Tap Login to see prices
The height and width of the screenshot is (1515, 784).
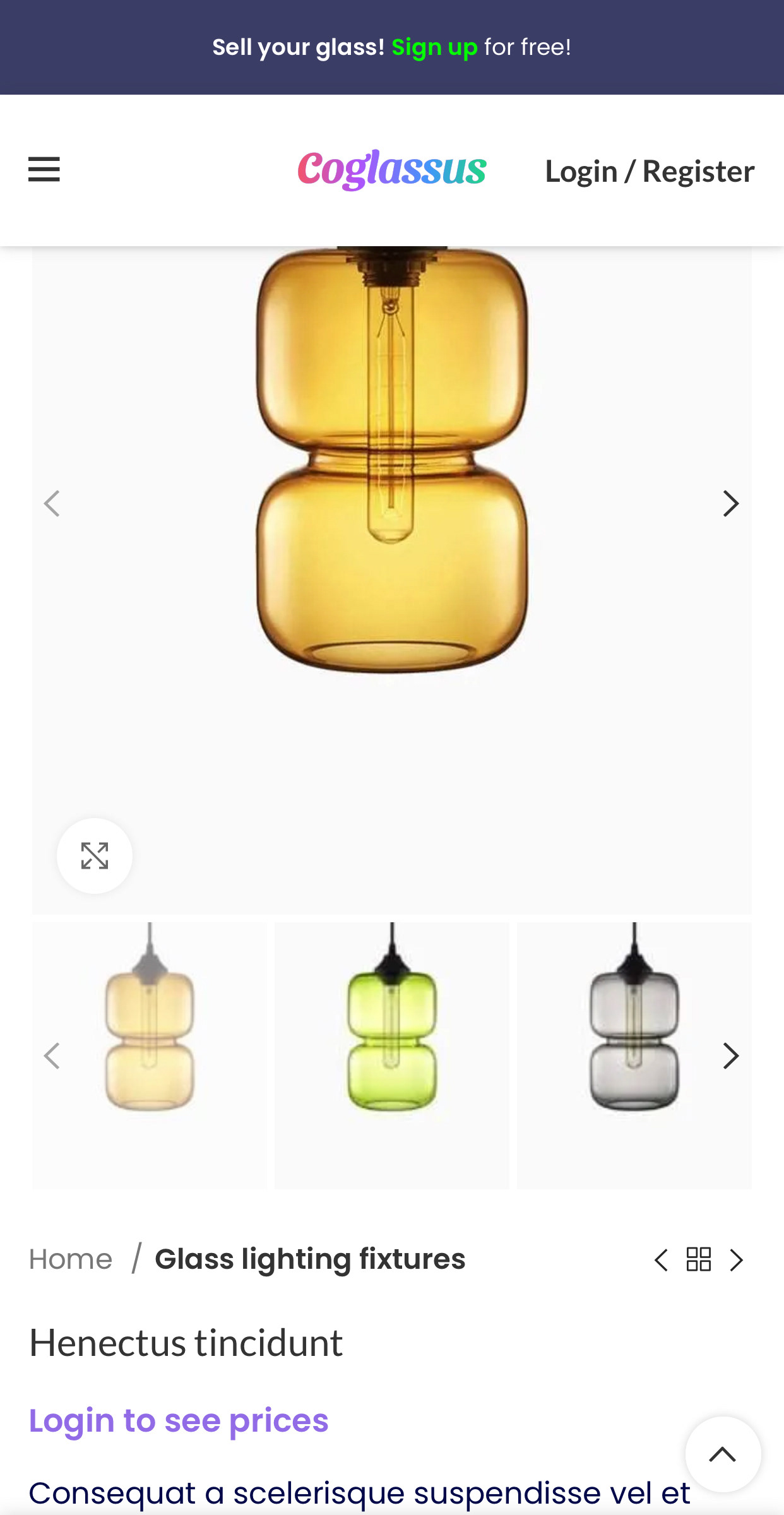click(179, 1422)
